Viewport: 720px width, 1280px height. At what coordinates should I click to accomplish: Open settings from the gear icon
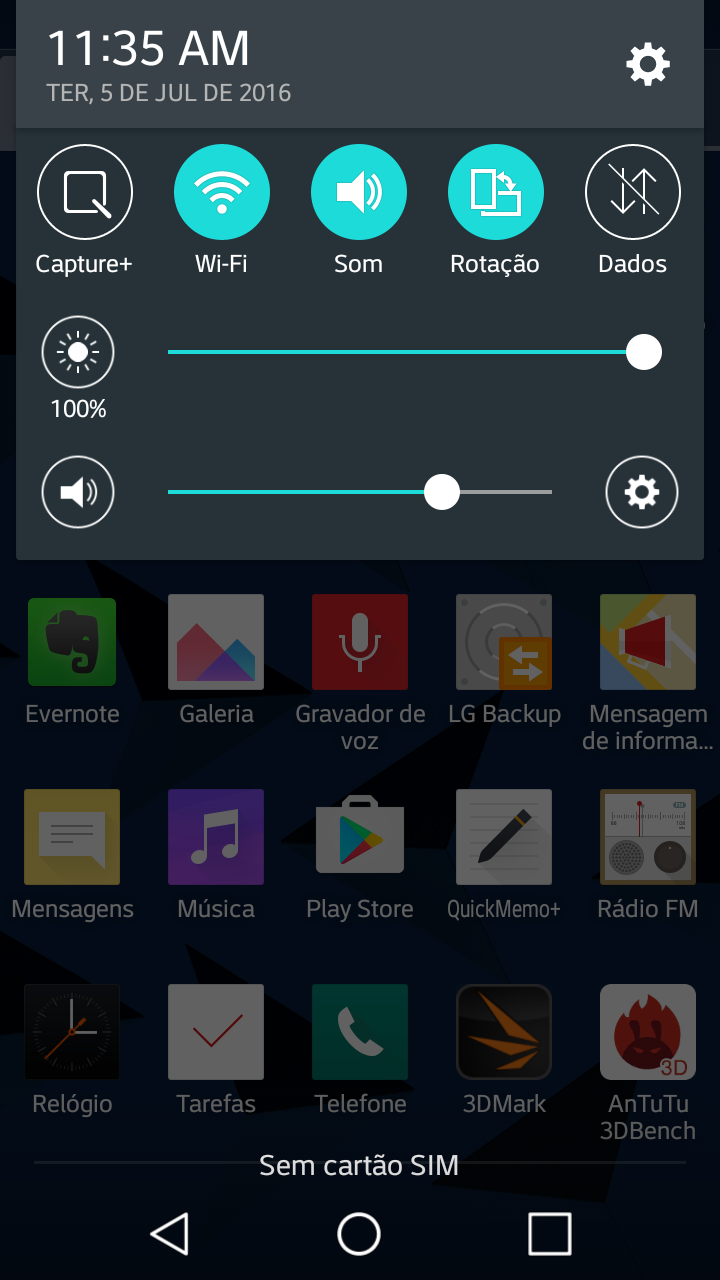(647, 65)
